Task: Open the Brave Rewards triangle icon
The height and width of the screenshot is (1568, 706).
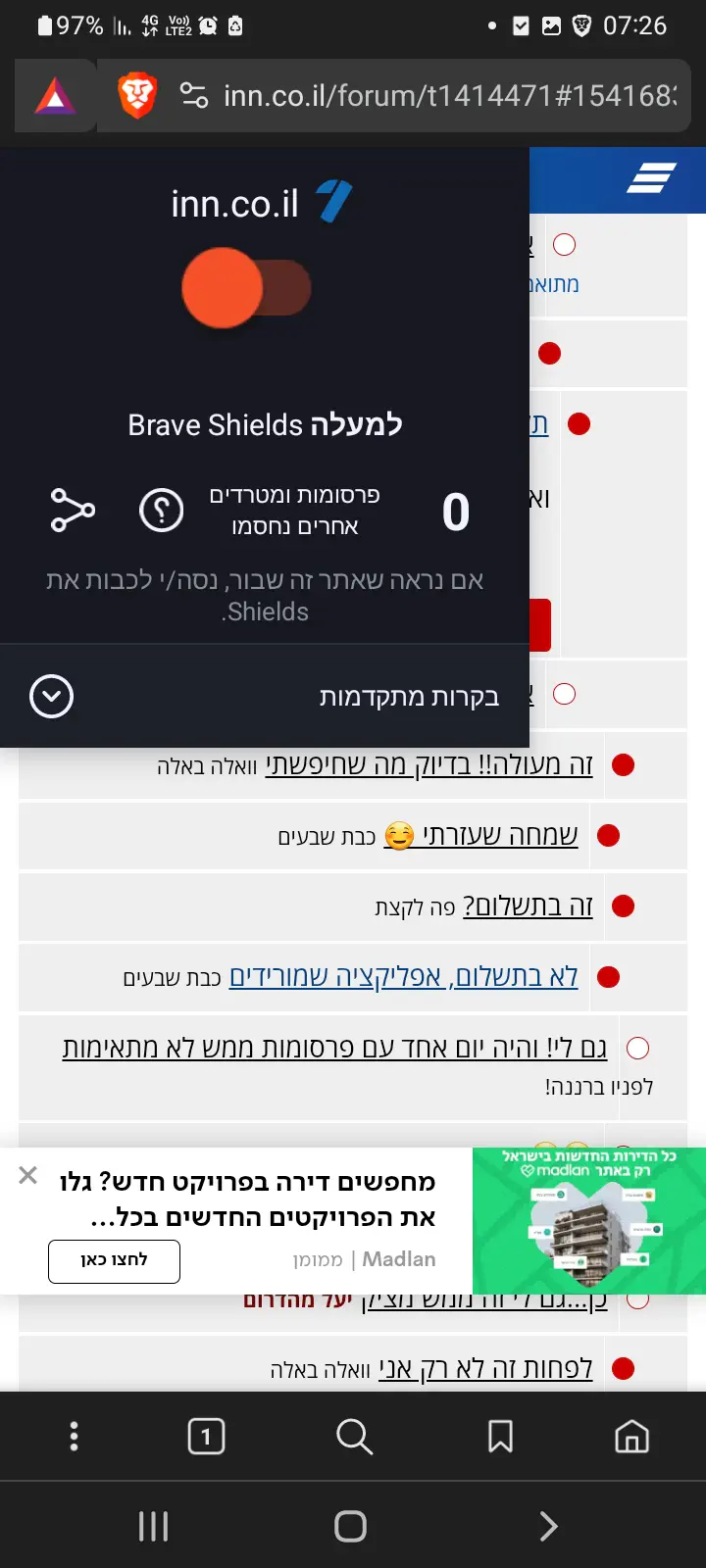Action: click(x=55, y=95)
